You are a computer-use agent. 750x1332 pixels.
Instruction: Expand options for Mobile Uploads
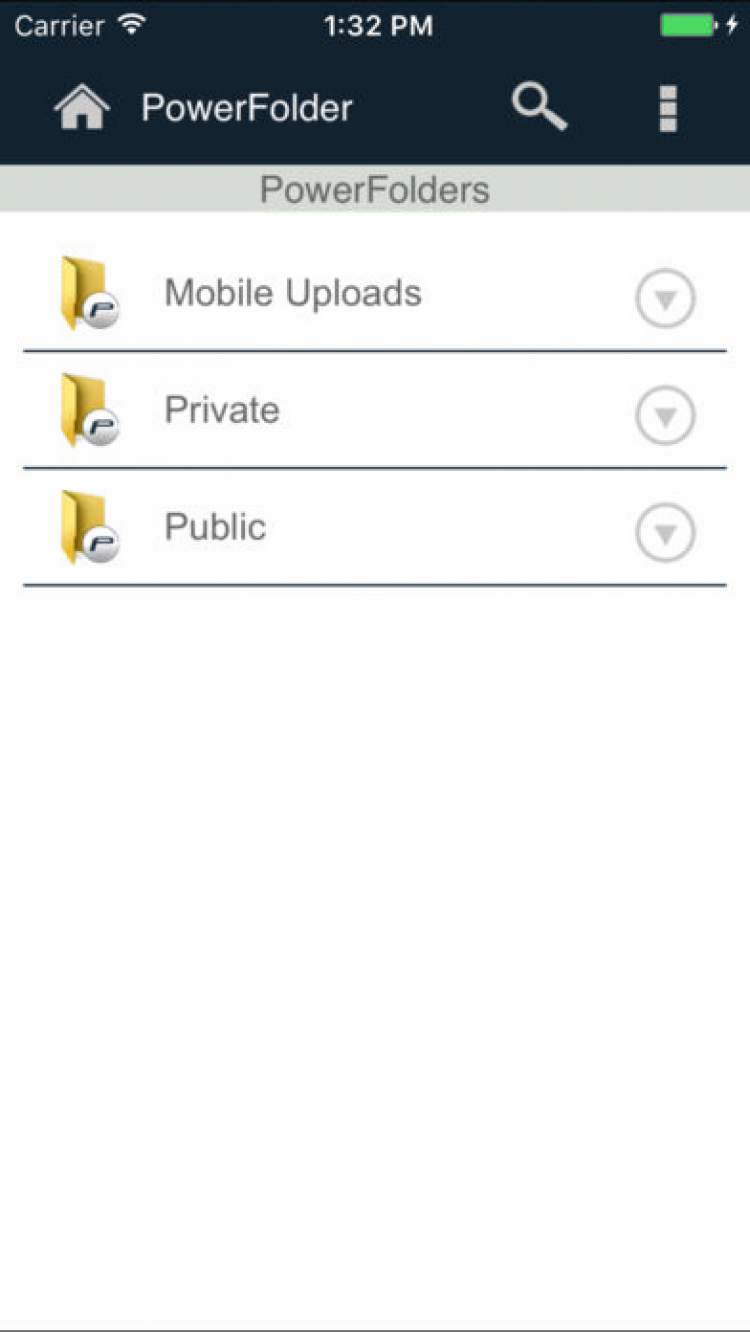tap(665, 298)
